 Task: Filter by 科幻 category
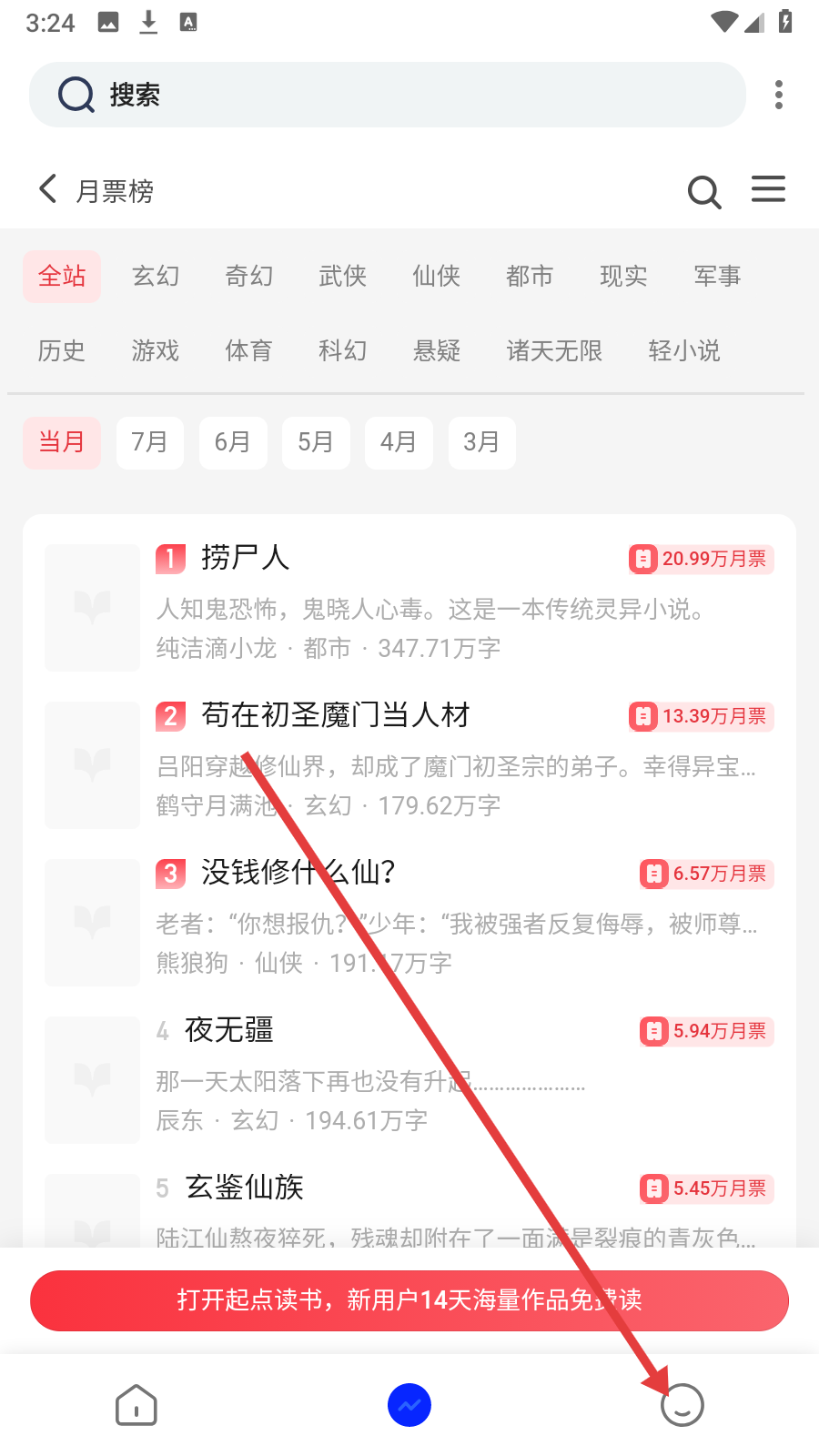point(342,350)
